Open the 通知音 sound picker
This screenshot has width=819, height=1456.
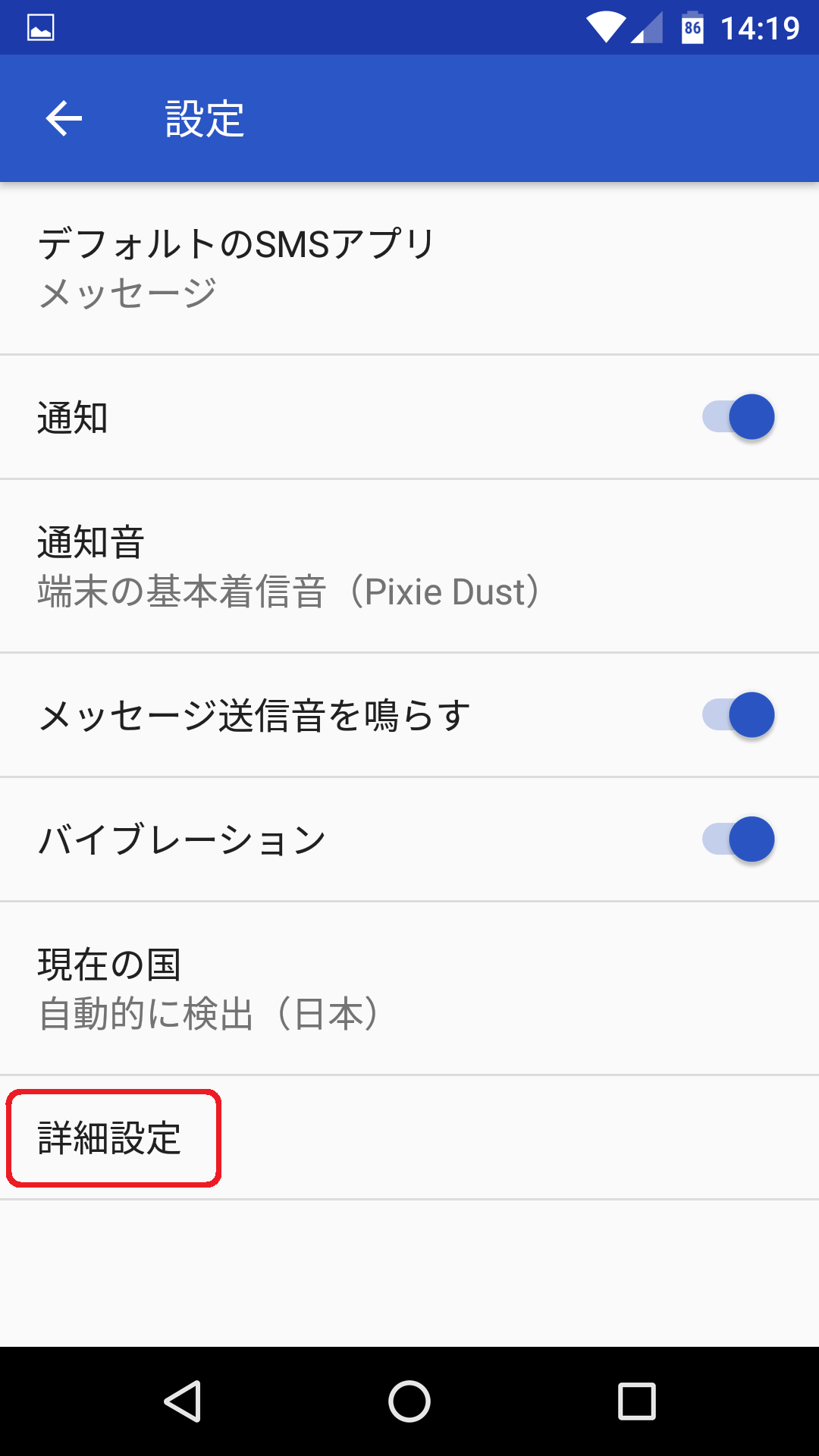click(x=409, y=566)
